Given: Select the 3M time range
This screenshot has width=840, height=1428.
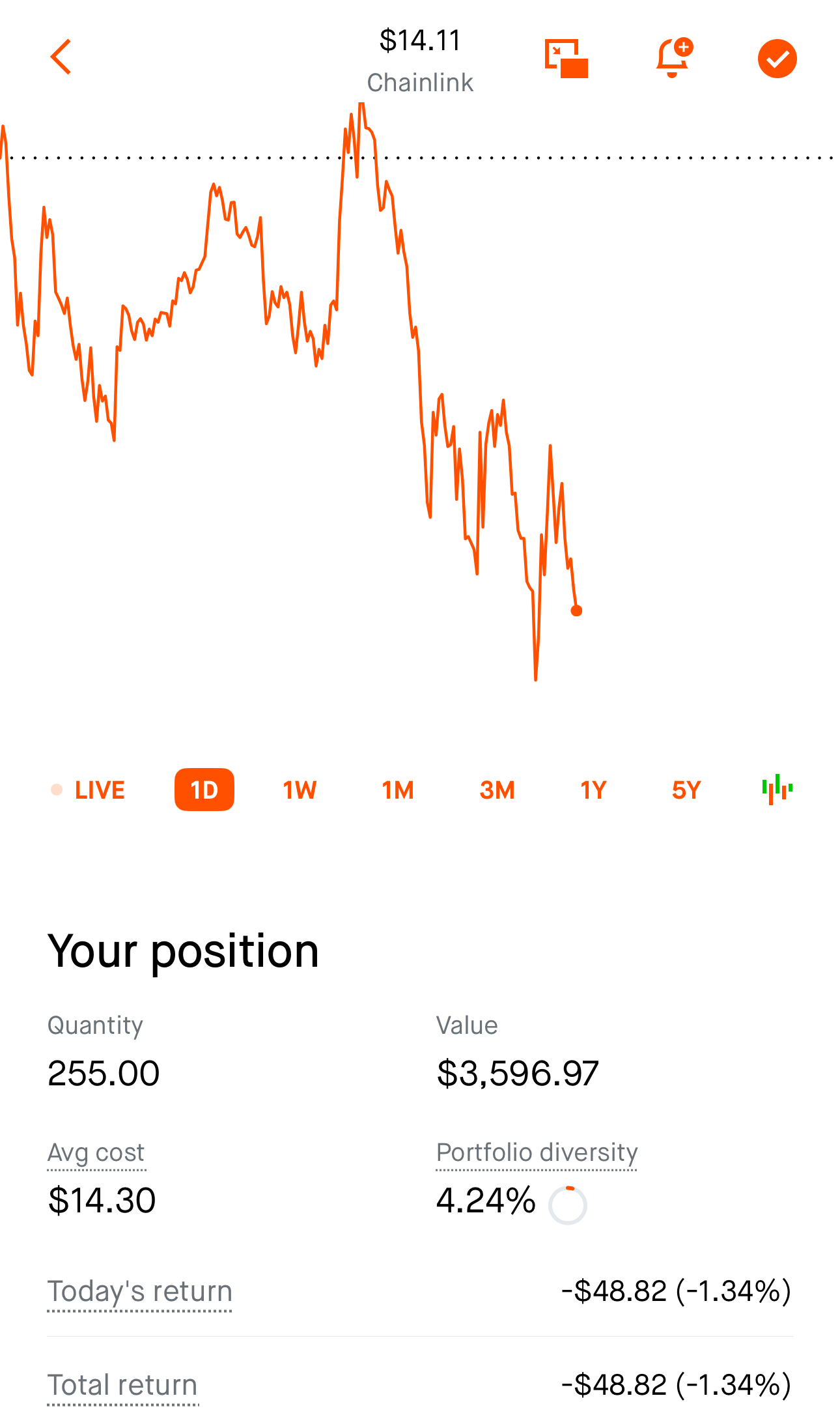Looking at the screenshot, I should [497, 790].
